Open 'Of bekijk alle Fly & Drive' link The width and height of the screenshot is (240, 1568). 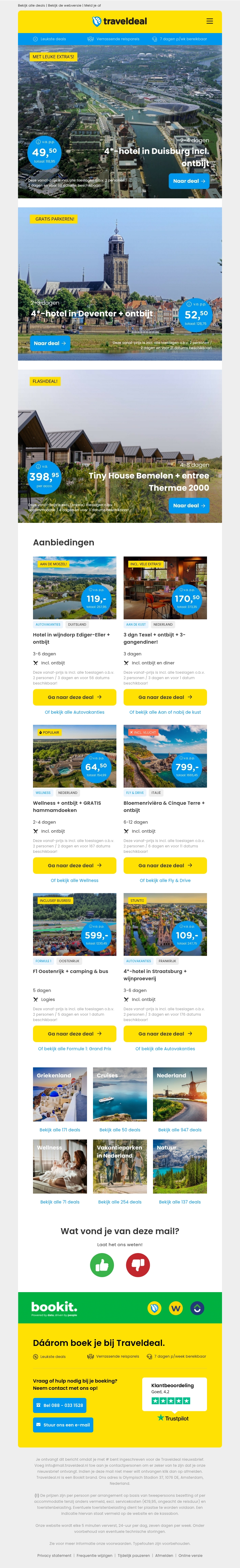click(165, 880)
